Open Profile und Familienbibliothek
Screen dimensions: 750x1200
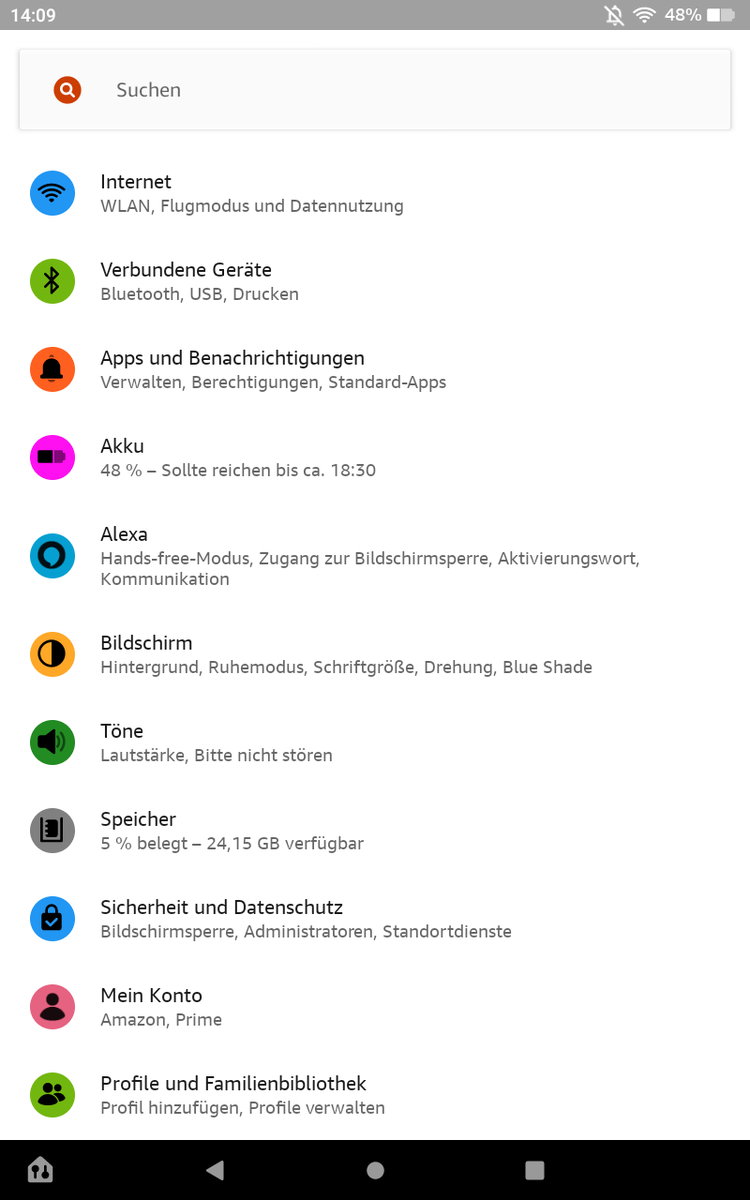click(375, 1095)
